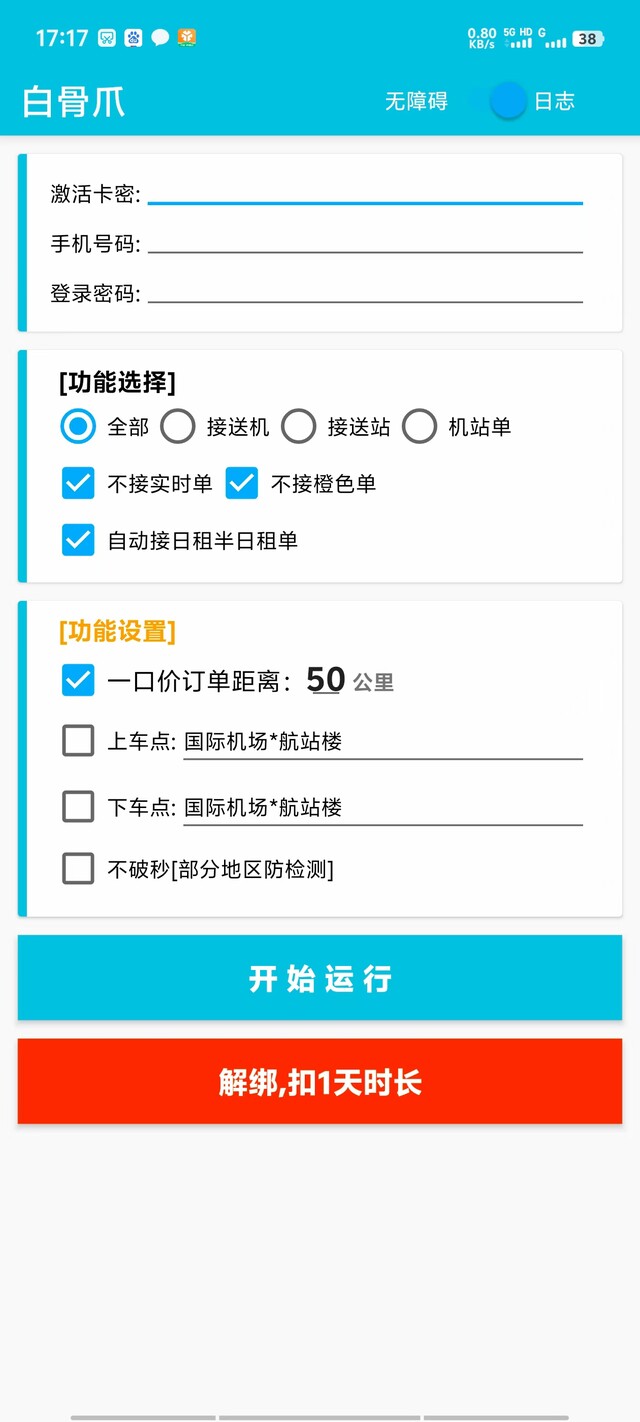Screen dimensions: 640x1422
Task: Tap the red 解绑,扣1天时长 button
Action: (320, 1082)
